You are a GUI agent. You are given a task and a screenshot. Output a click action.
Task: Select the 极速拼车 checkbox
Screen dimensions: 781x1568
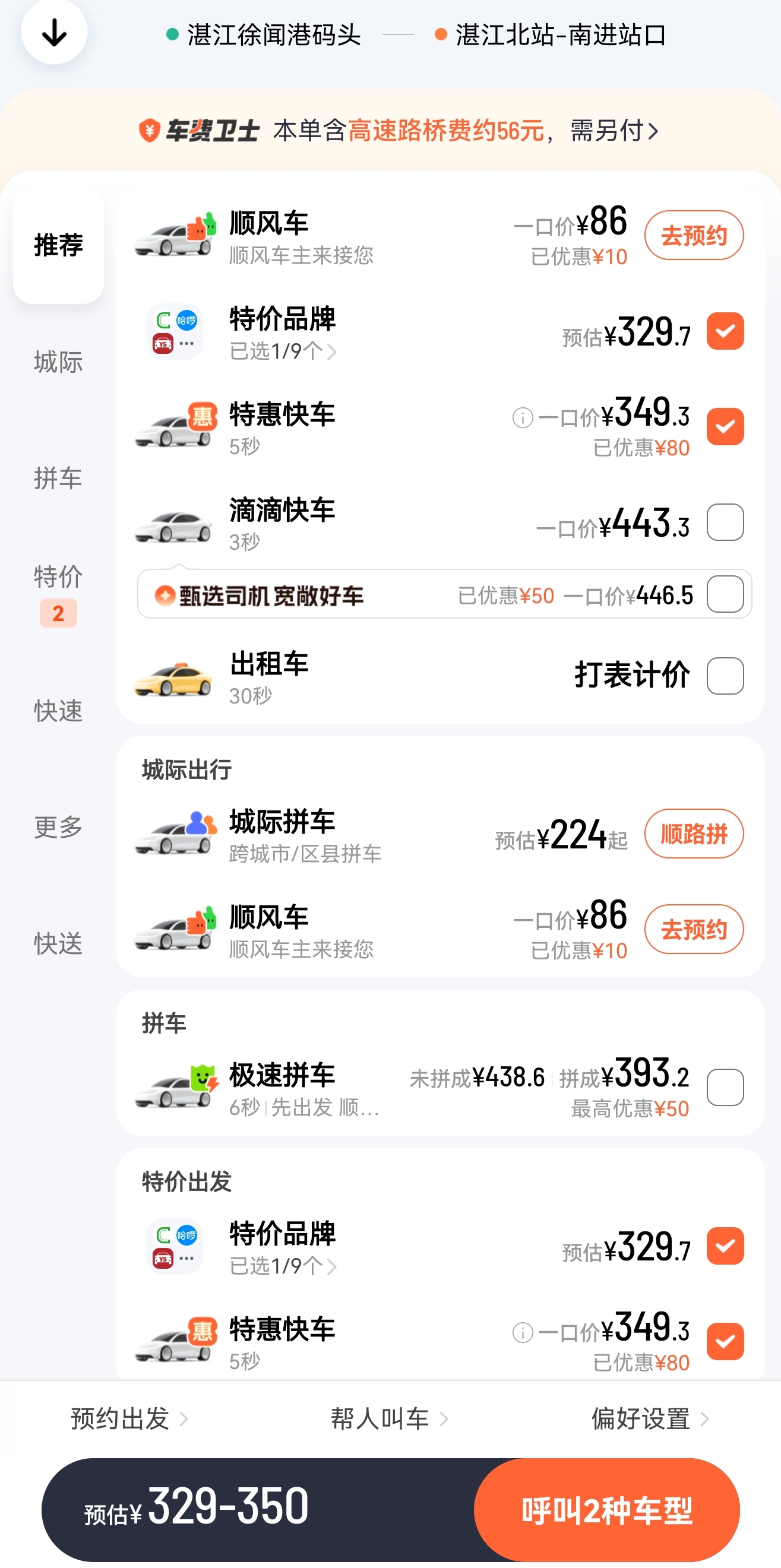[x=725, y=1087]
